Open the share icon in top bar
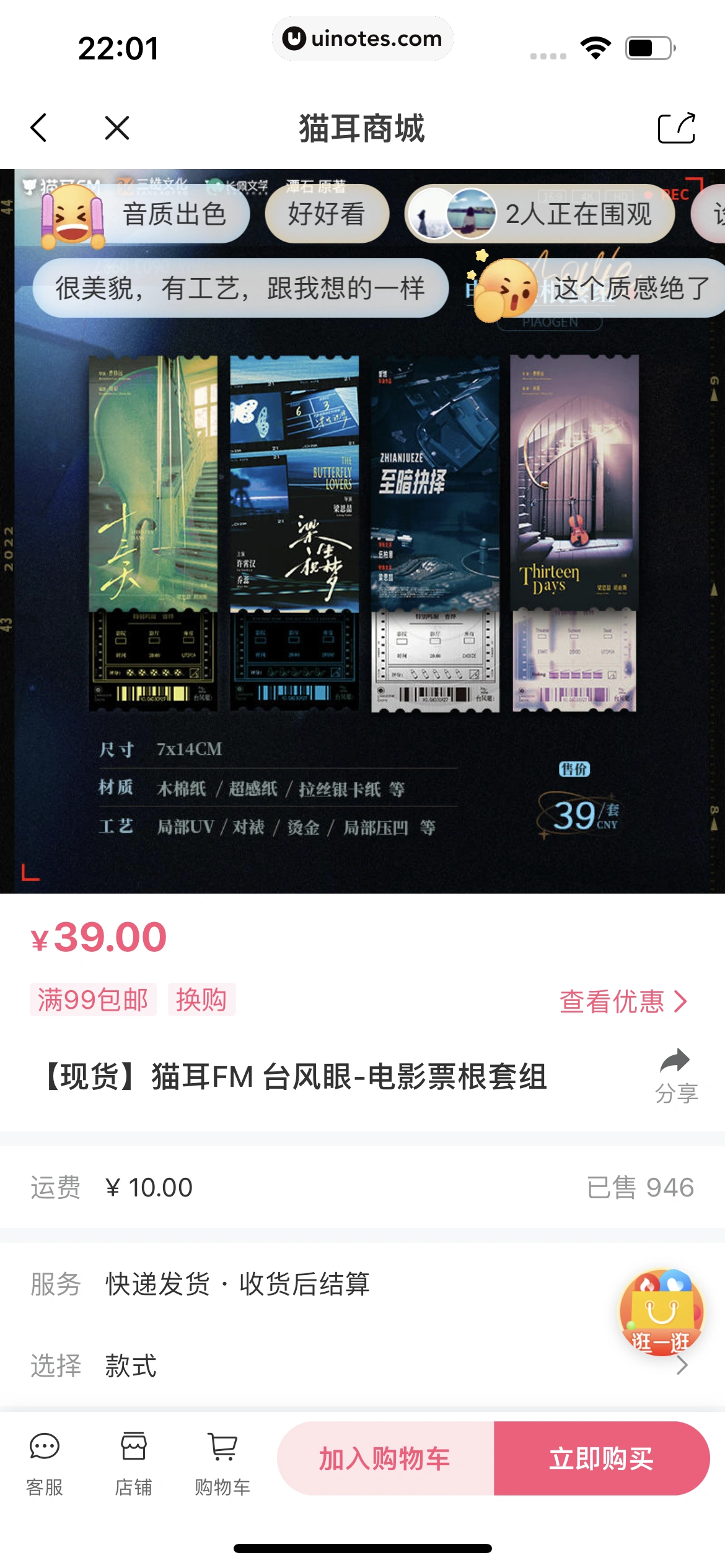 (676, 128)
